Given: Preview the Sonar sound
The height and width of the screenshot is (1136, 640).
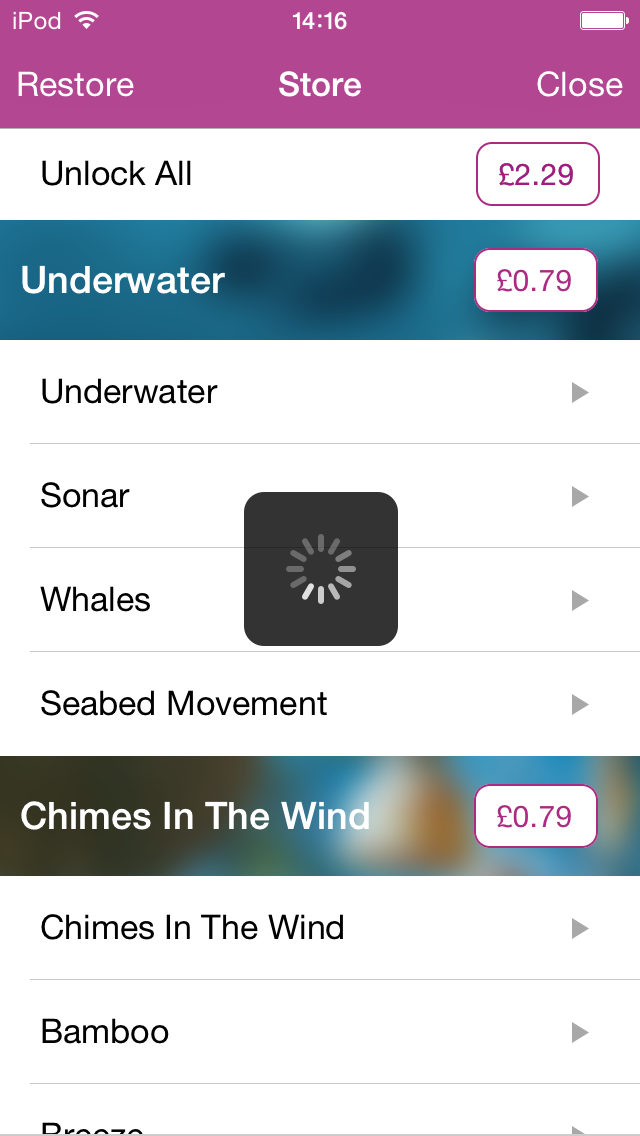Looking at the screenshot, I should click(579, 496).
